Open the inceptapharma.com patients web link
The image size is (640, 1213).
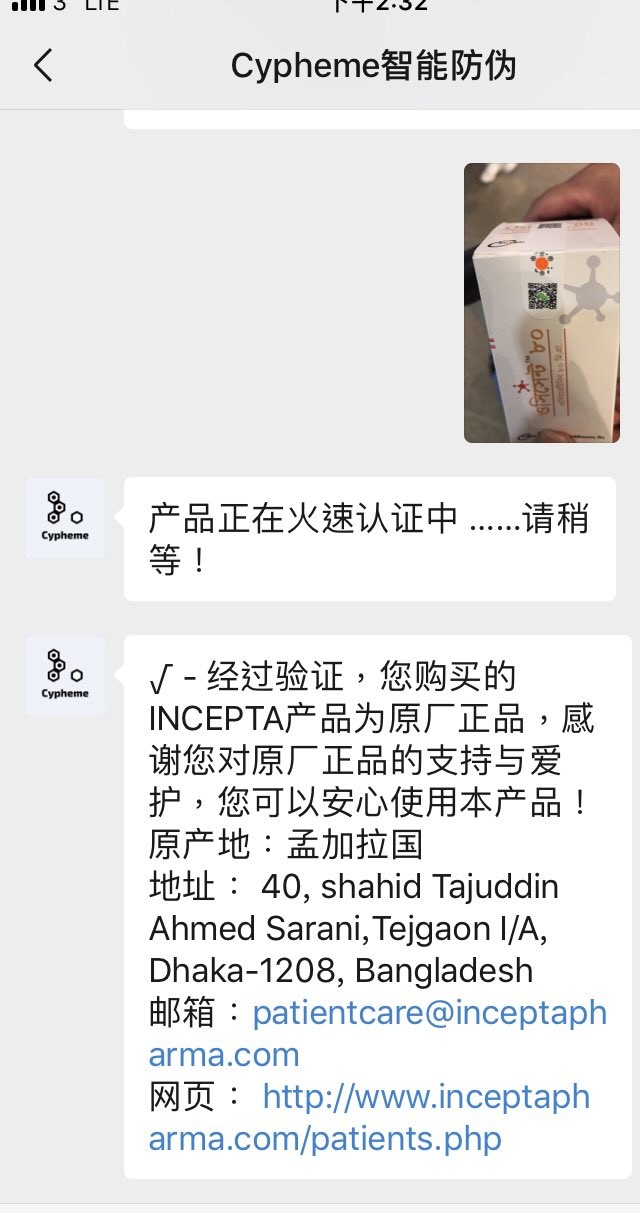pyautogui.click(x=426, y=1097)
